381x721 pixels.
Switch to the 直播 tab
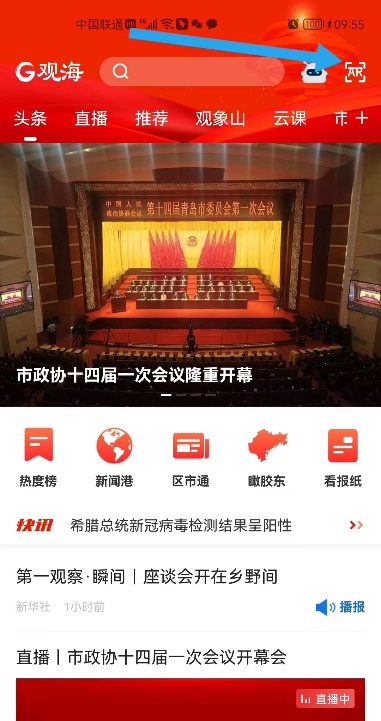point(91,119)
